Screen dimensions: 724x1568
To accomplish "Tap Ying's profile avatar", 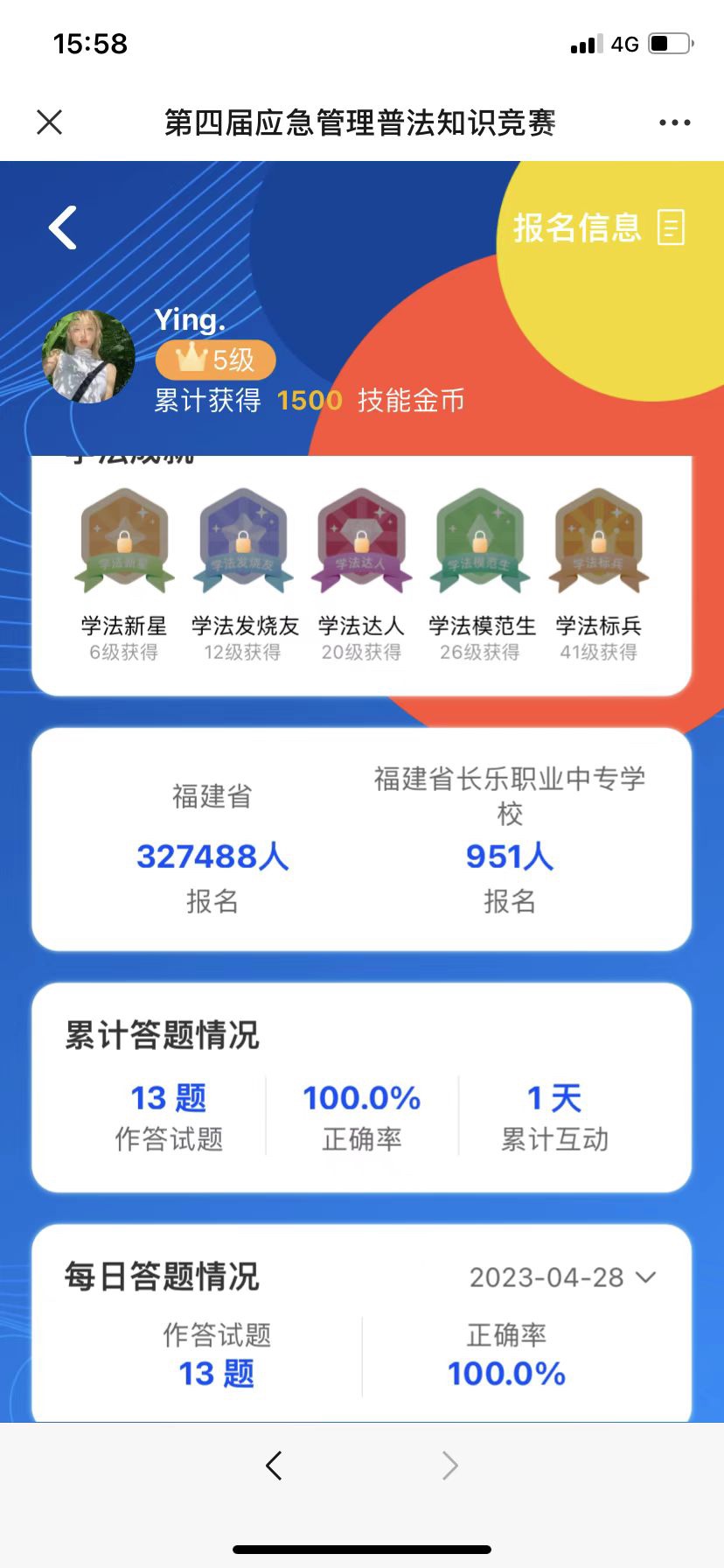I will point(89,356).
